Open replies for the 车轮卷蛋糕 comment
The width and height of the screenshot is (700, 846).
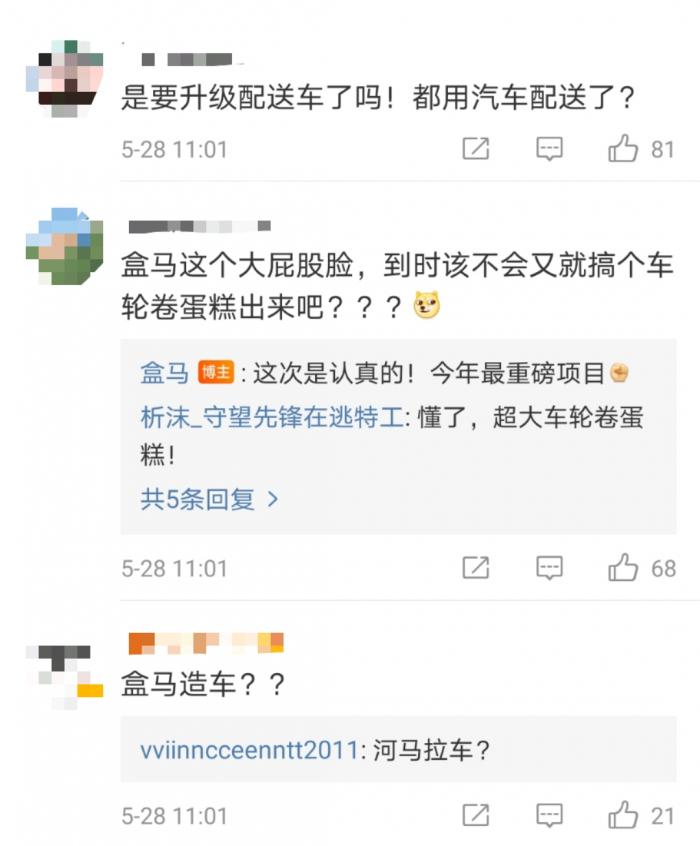click(x=549, y=568)
